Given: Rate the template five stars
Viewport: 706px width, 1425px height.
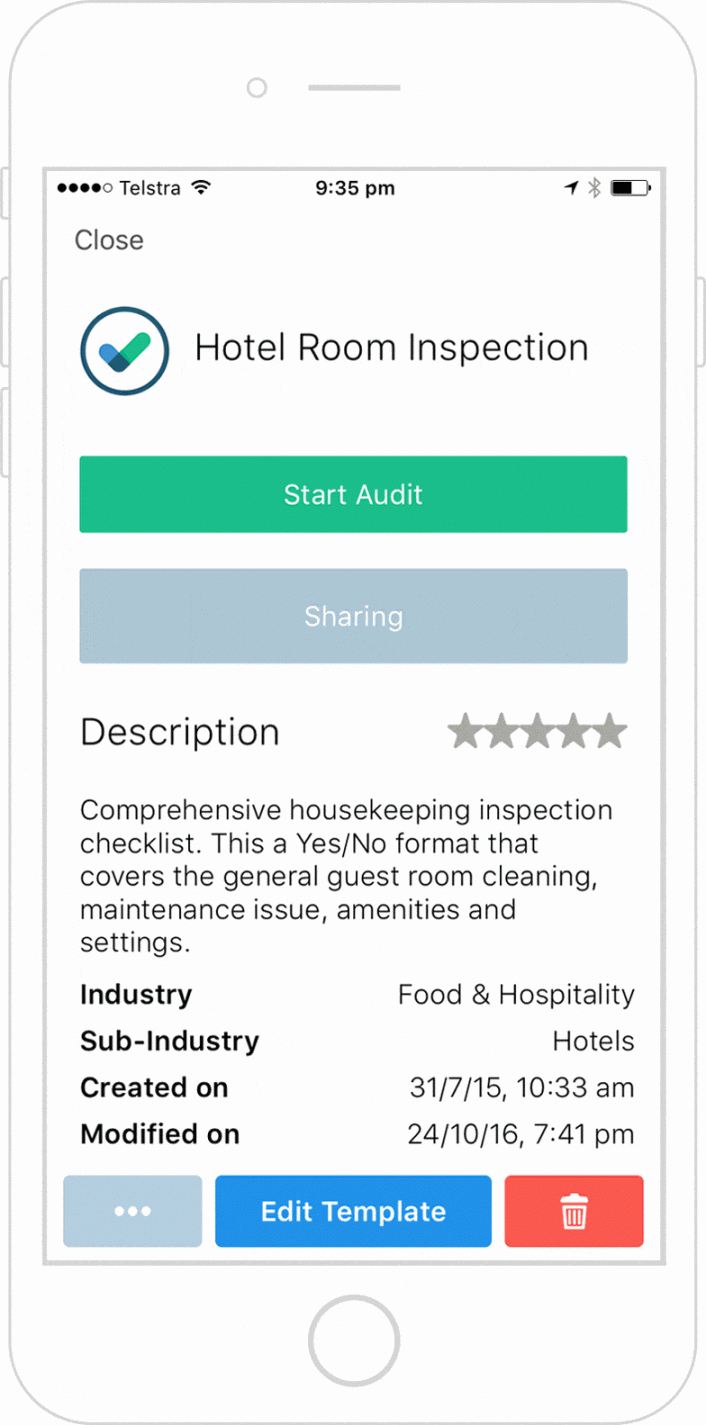Looking at the screenshot, I should 610,732.
